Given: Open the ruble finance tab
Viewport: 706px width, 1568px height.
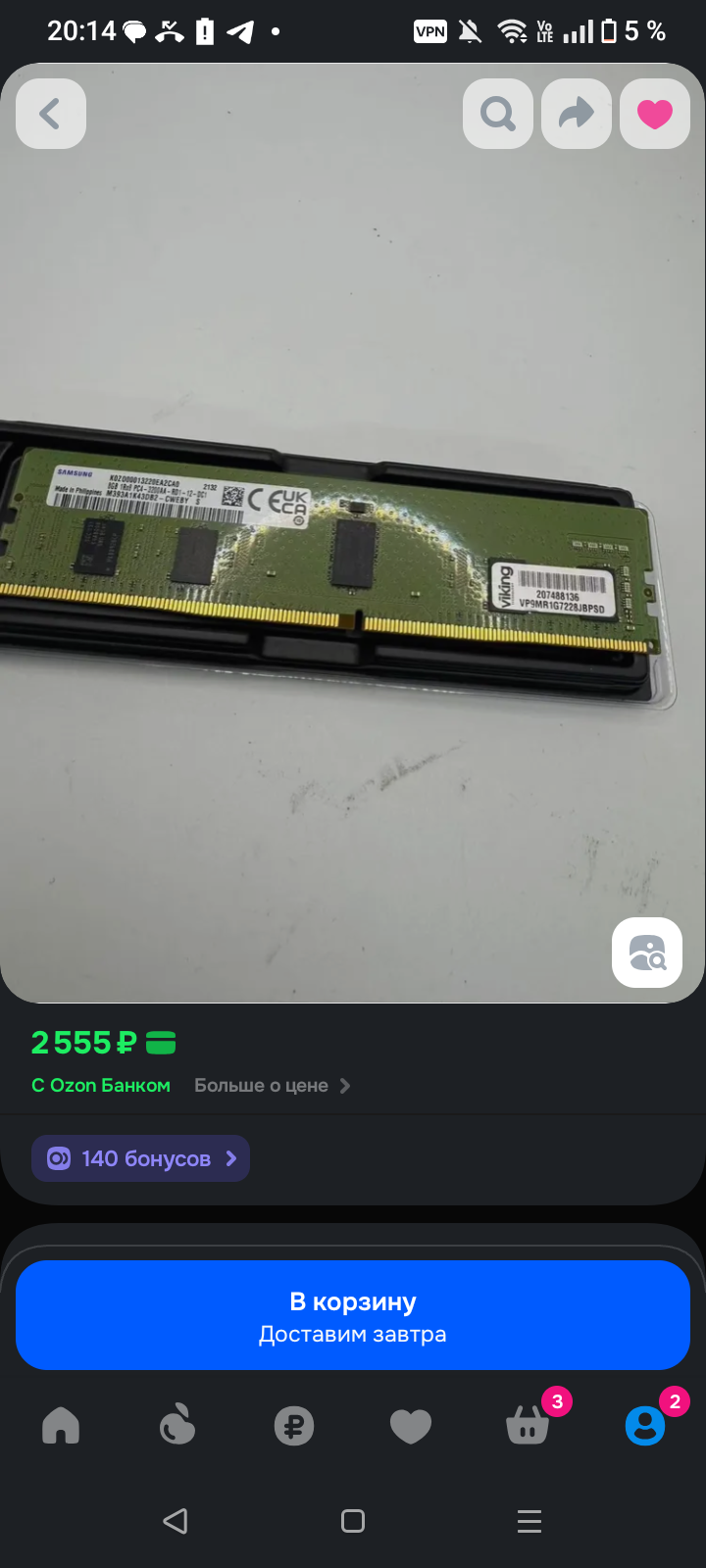Looking at the screenshot, I should [294, 1426].
